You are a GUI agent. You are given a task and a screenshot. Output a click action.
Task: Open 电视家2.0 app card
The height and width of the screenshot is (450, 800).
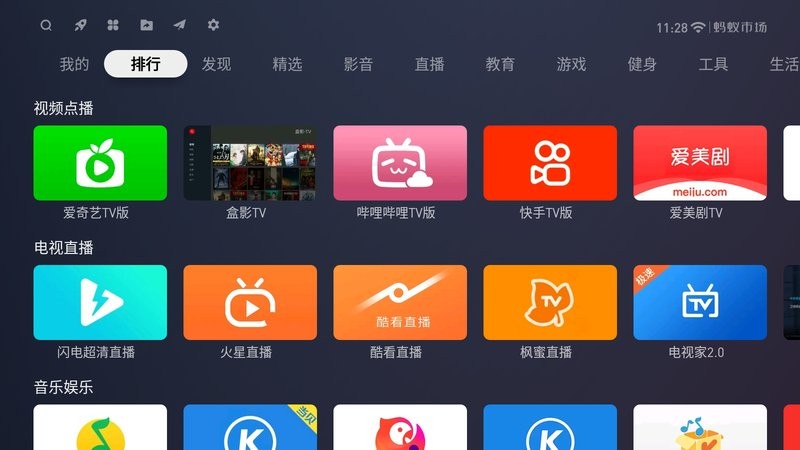pos(700,303)
